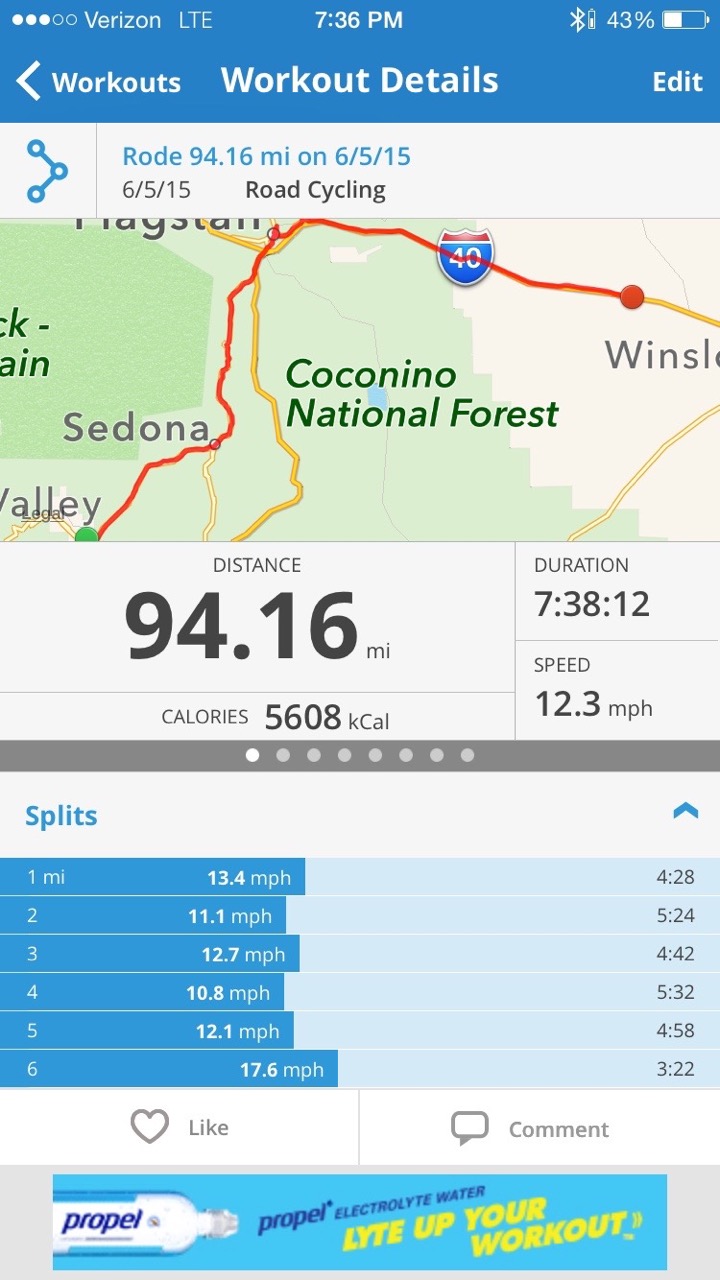Open the route icon beside workout title
This screenshot has width=720, height=1280.
coord(47,171)
